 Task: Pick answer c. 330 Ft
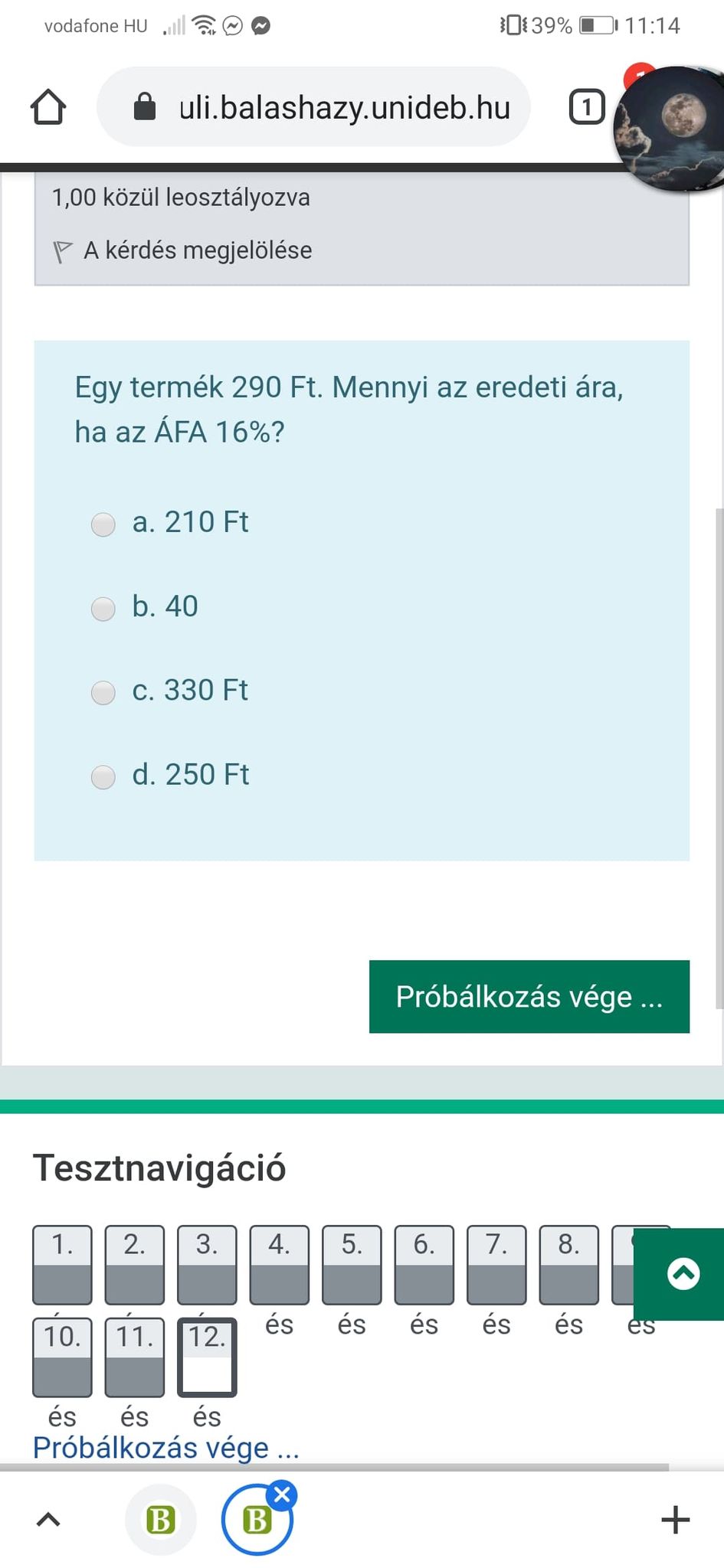103,693
